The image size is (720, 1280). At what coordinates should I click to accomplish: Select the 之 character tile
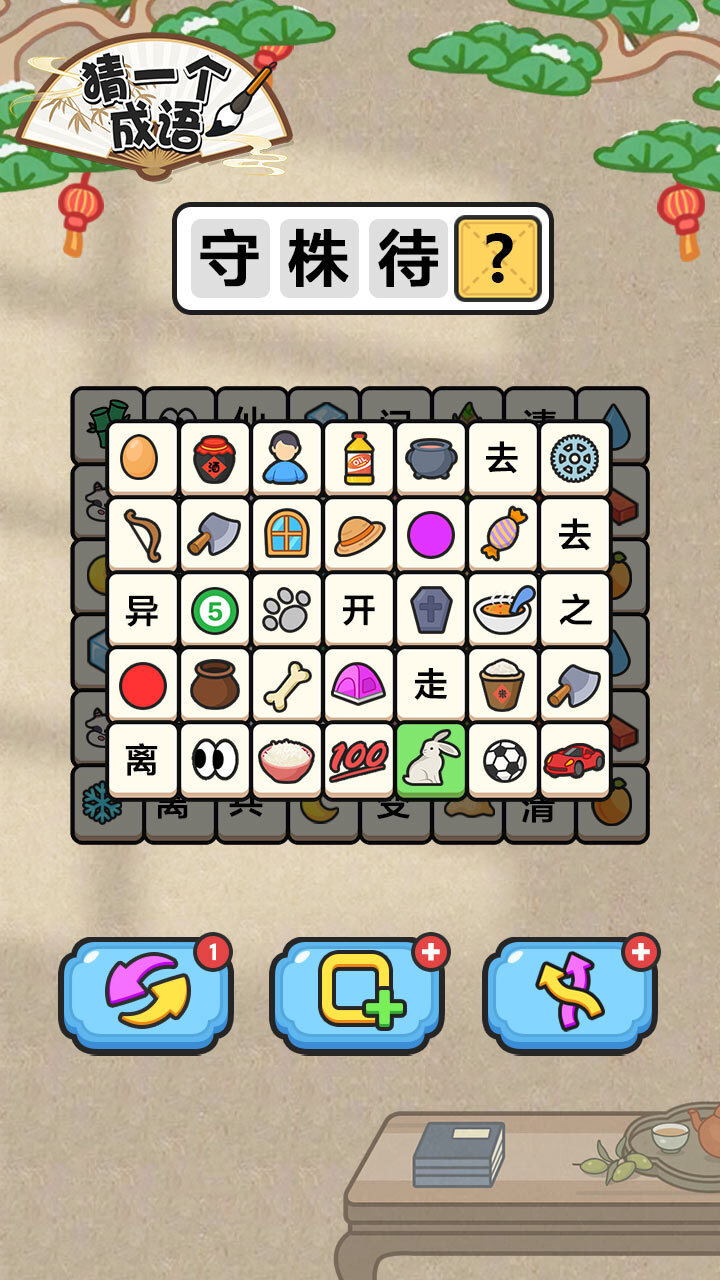[x=575, y=610]
